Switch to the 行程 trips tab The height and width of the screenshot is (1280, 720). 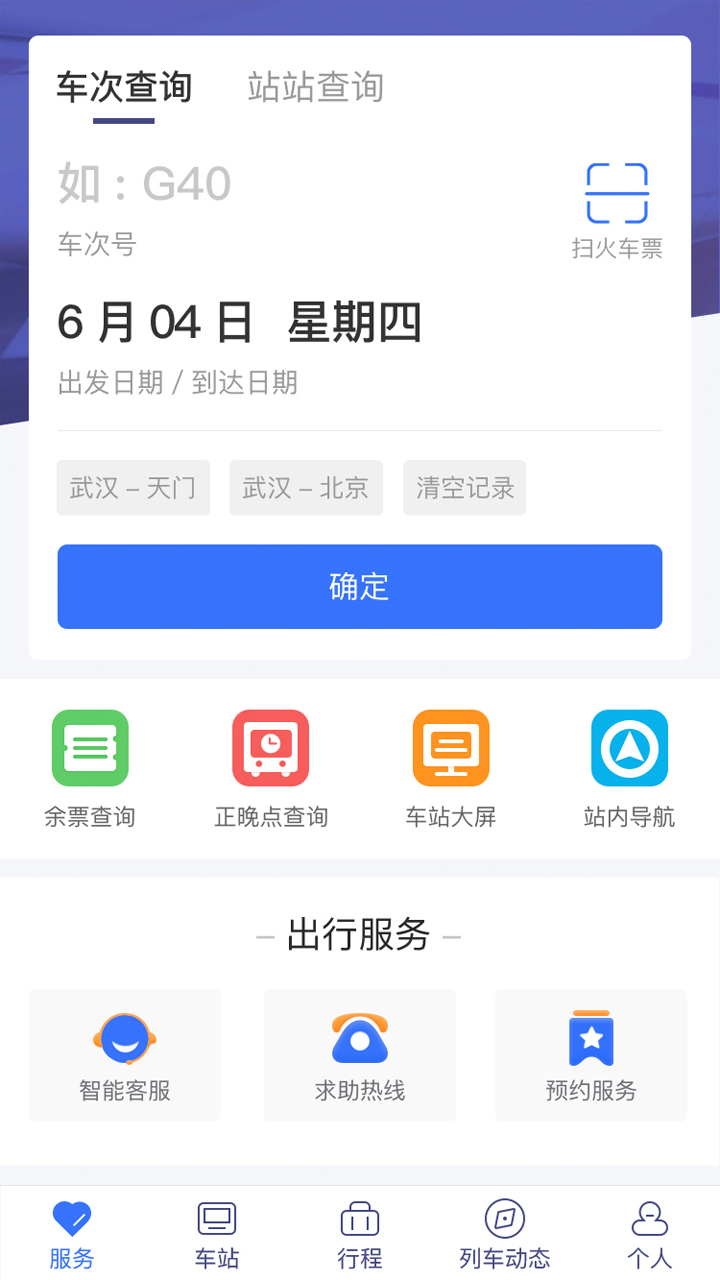pyautogui.click(x=360, y=1235)
